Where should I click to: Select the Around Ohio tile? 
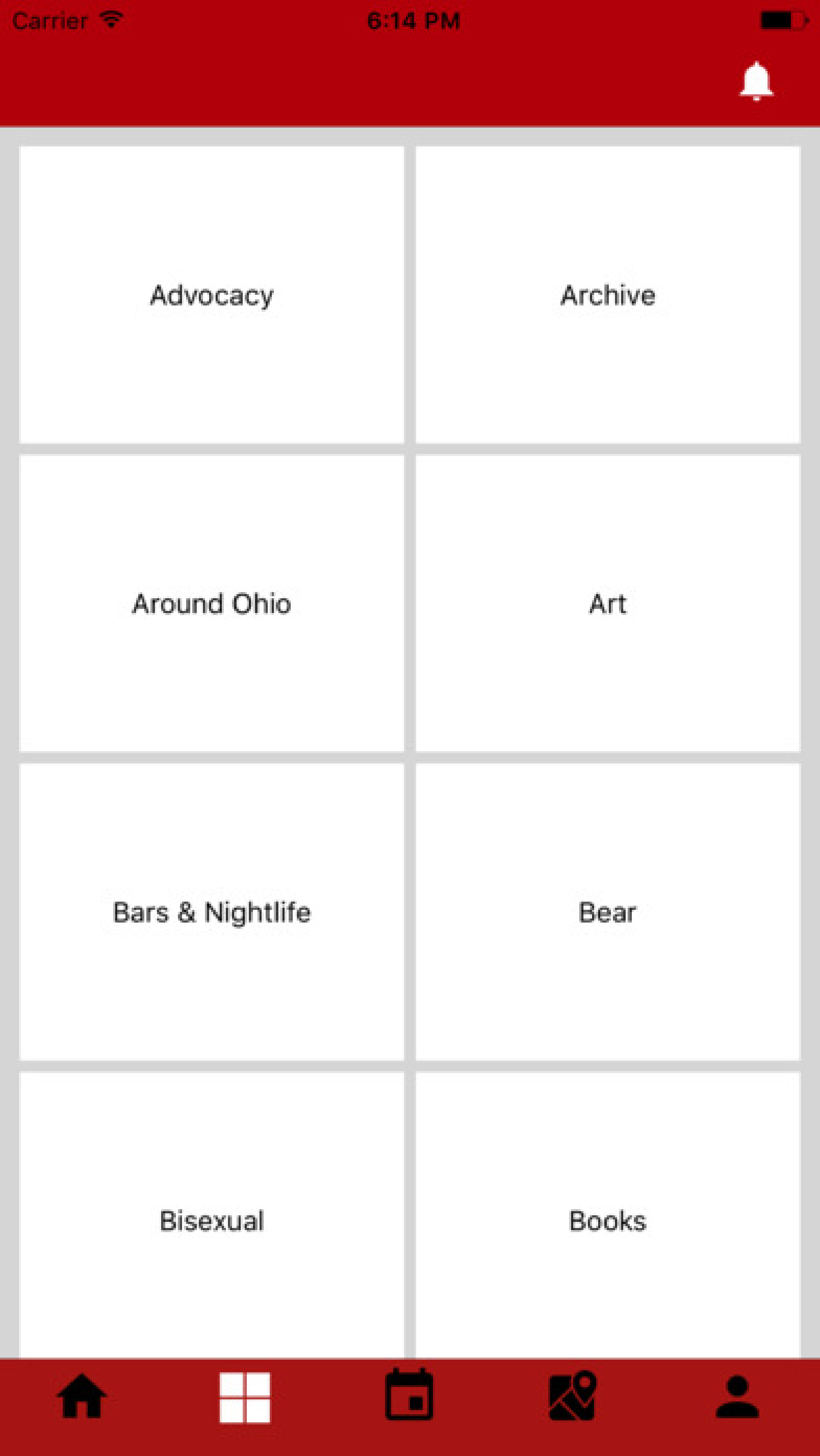point(212,604)
